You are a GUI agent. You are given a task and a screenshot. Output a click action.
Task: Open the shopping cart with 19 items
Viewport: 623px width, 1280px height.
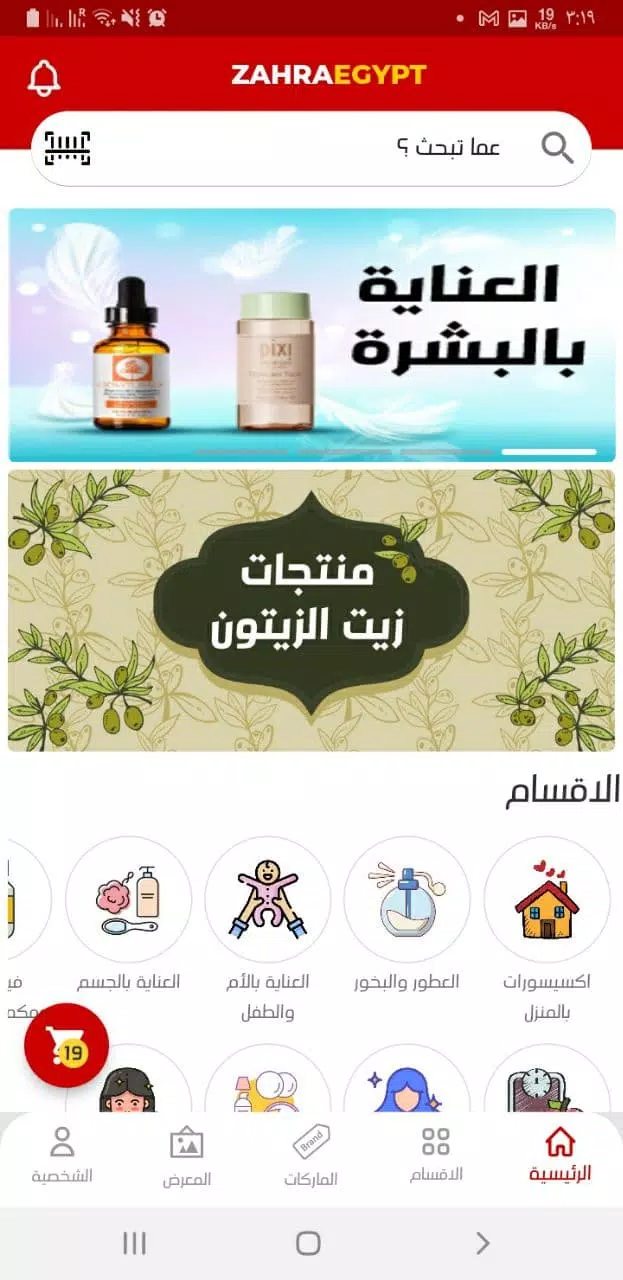[x=66, y=1045]
